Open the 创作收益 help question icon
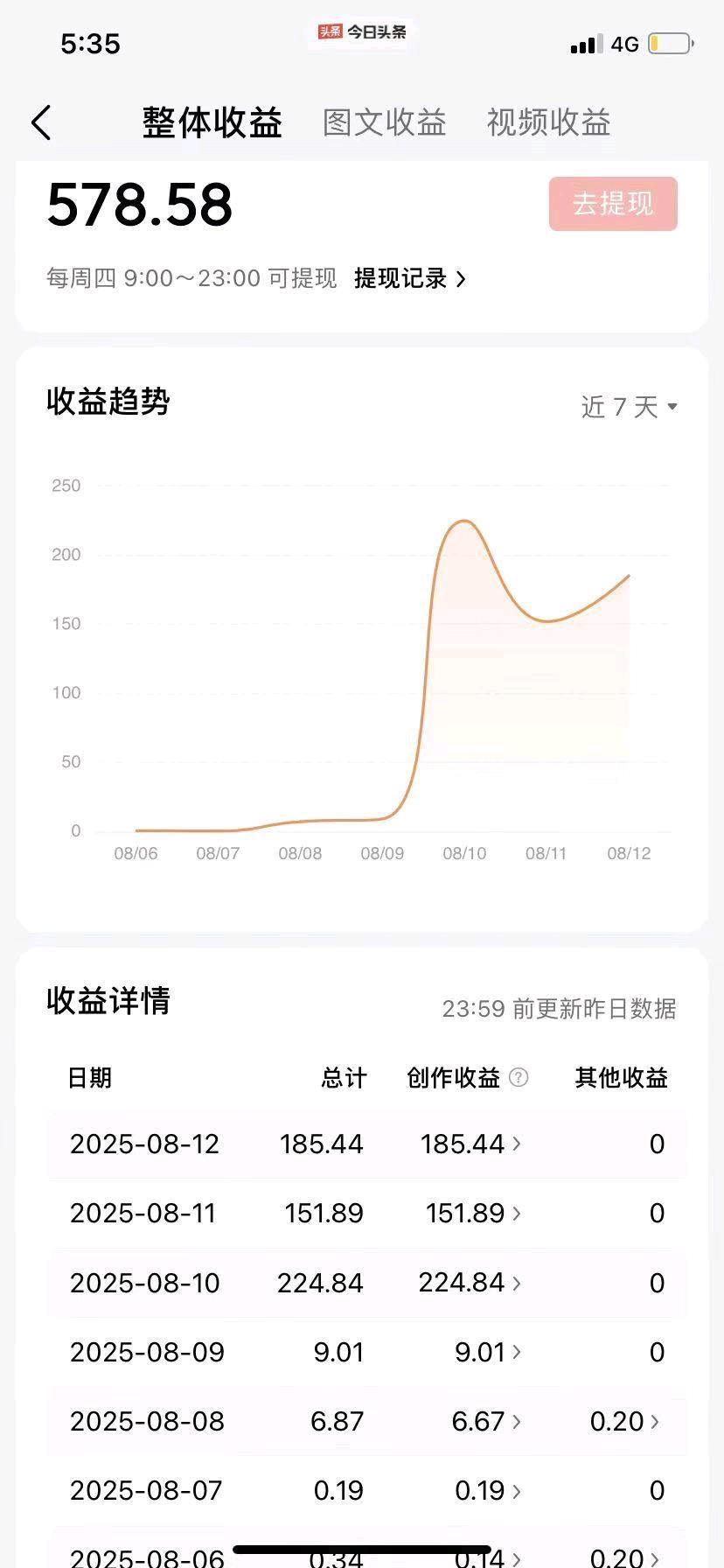724x1568 pixels. click(519, 1078)
